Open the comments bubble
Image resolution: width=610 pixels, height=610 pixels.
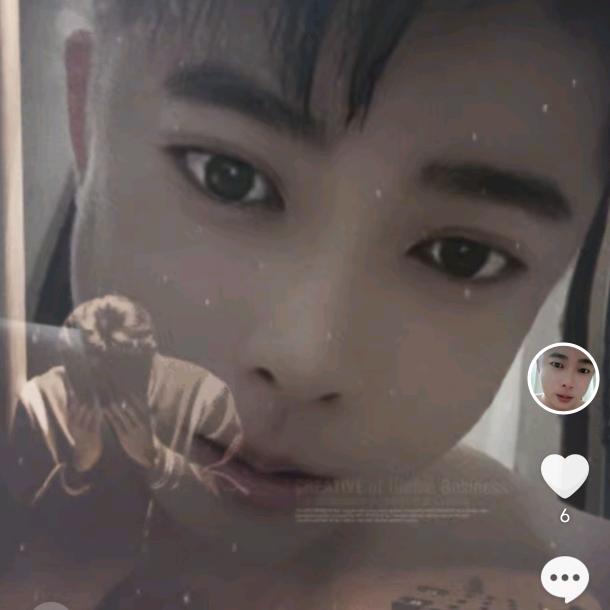[x=564, y=578]
